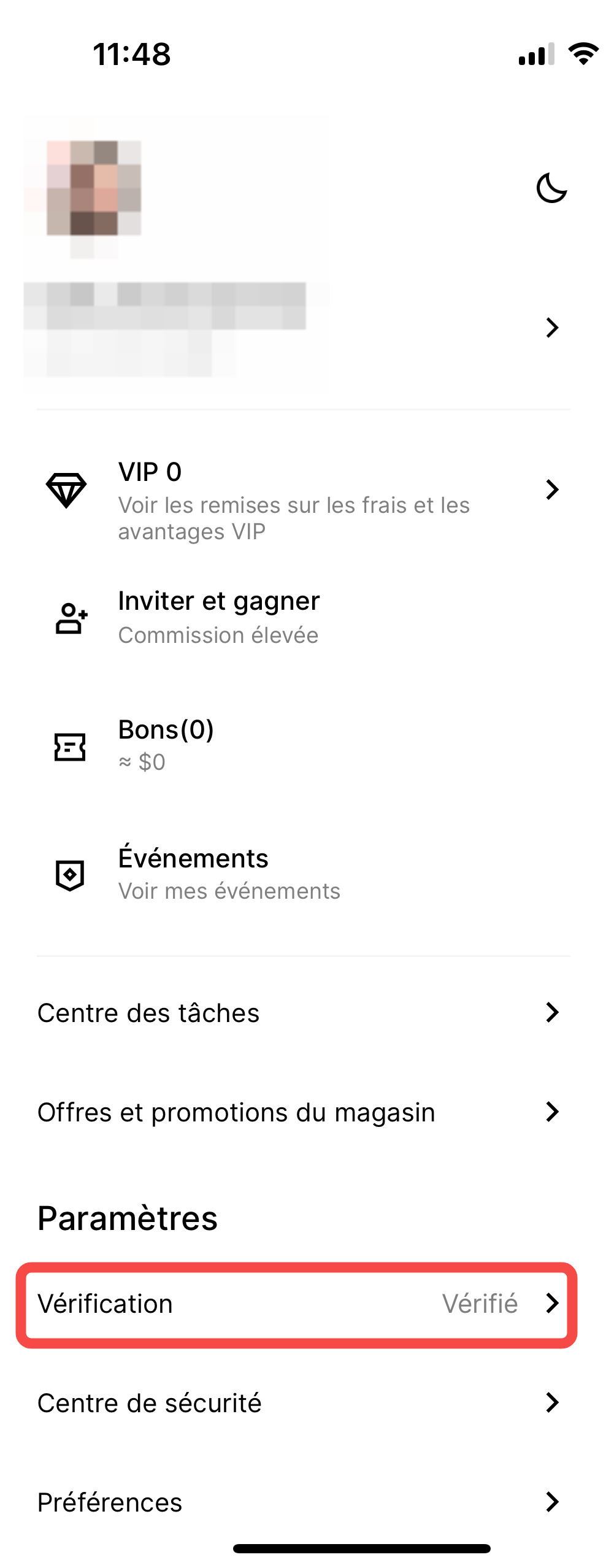
Task: Open Voir mes événements
Action: point(230,891)
